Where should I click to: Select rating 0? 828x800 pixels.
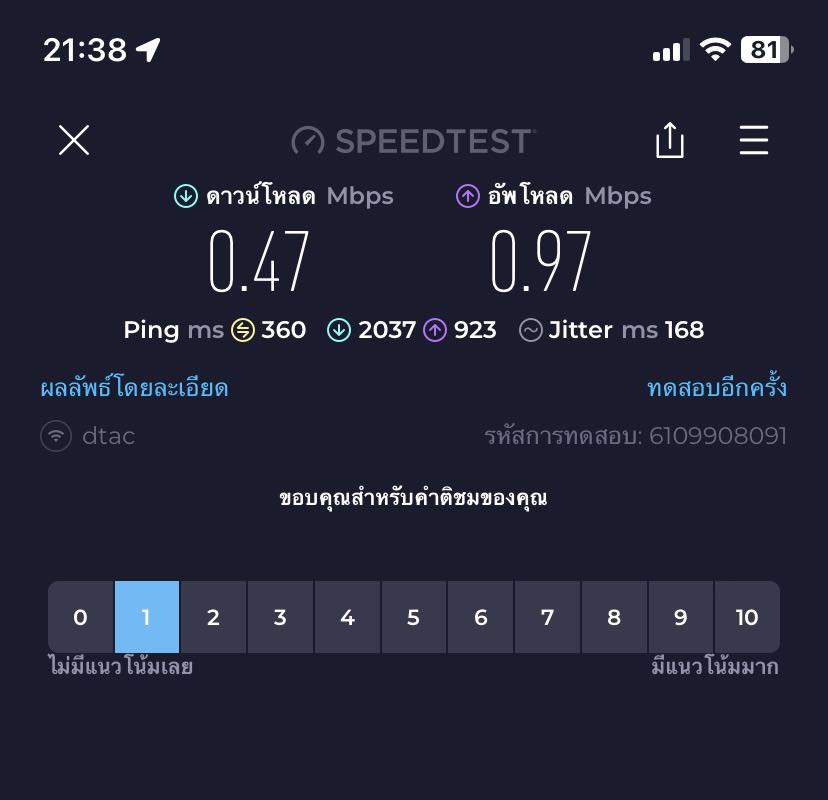81,617
